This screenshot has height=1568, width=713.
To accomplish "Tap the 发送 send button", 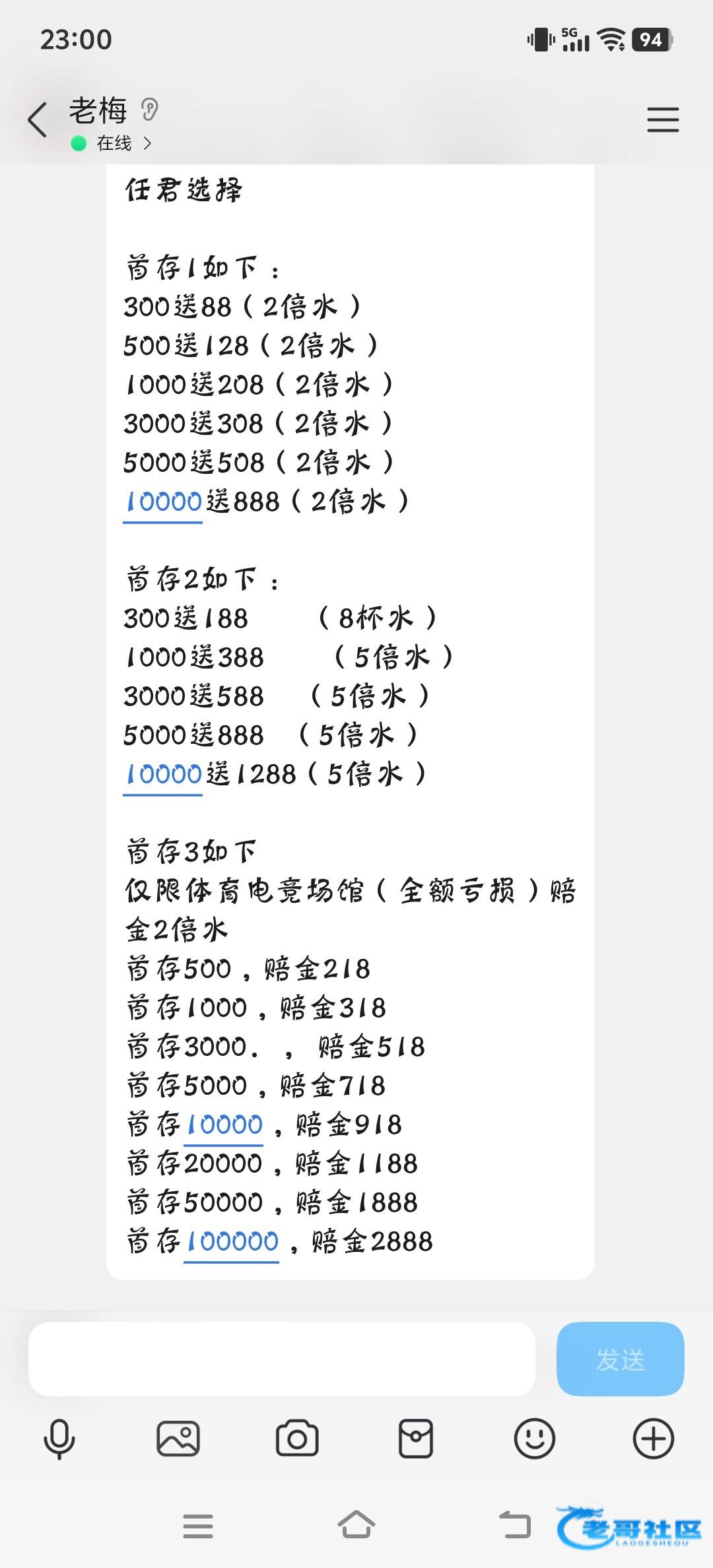I will (620, 1359).
